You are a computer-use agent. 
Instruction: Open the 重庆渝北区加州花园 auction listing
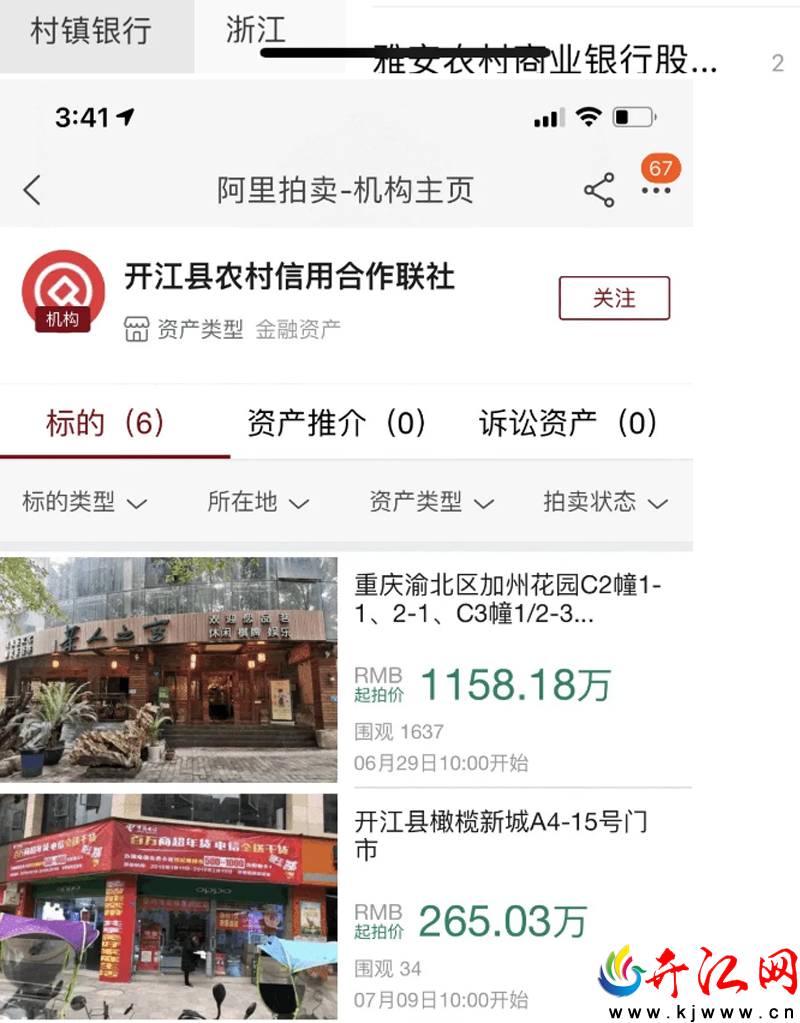click(346, 669)
